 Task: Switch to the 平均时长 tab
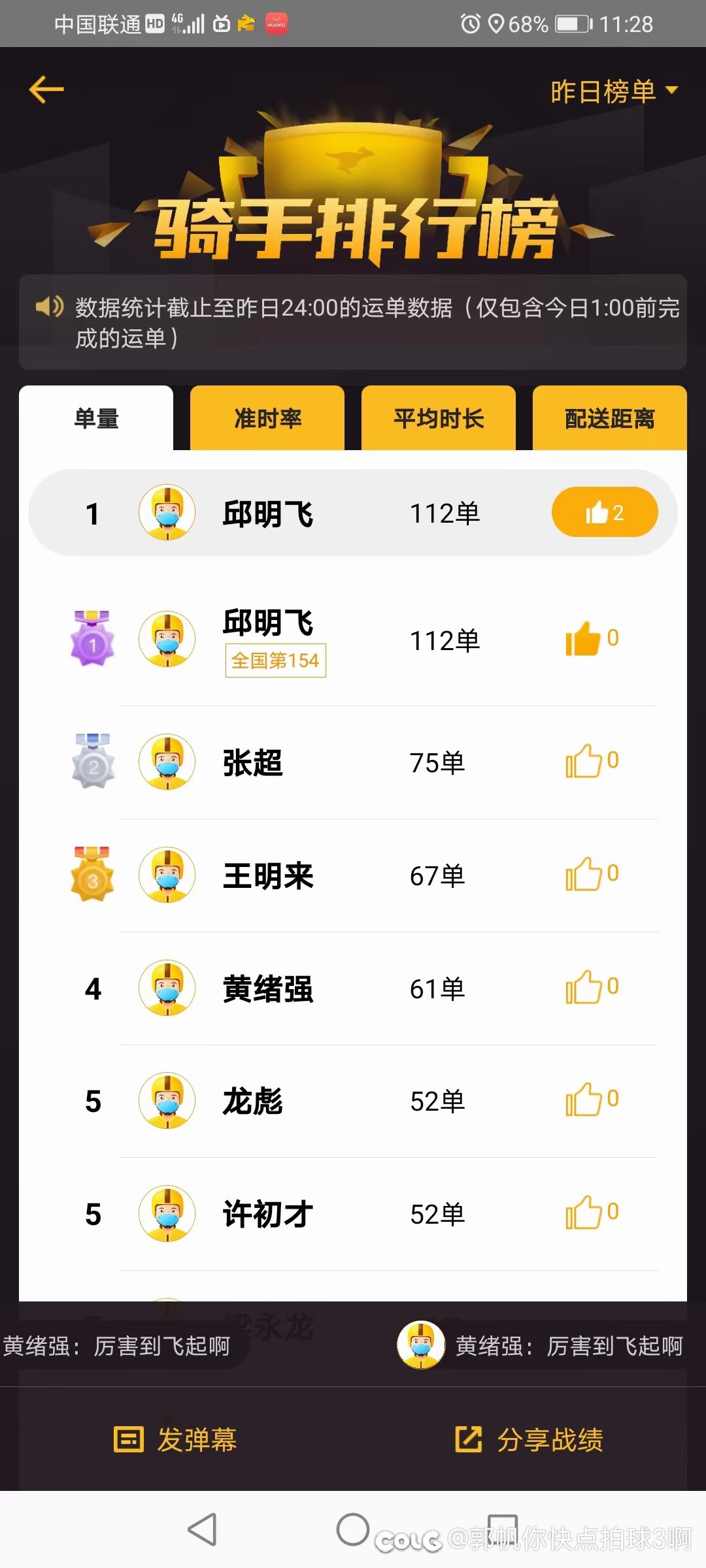(x=439, y=418)
